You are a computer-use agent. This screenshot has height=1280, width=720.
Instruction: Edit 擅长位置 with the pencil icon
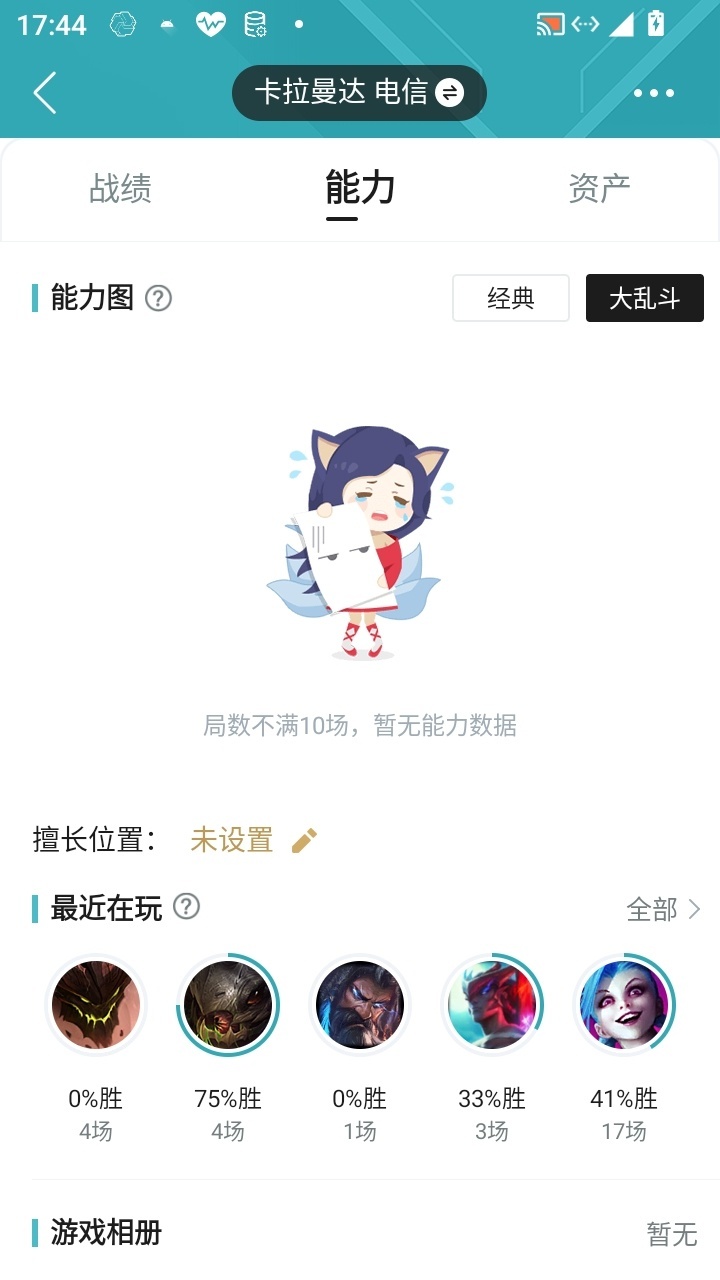pyautogui.click(x=304, y=840)
